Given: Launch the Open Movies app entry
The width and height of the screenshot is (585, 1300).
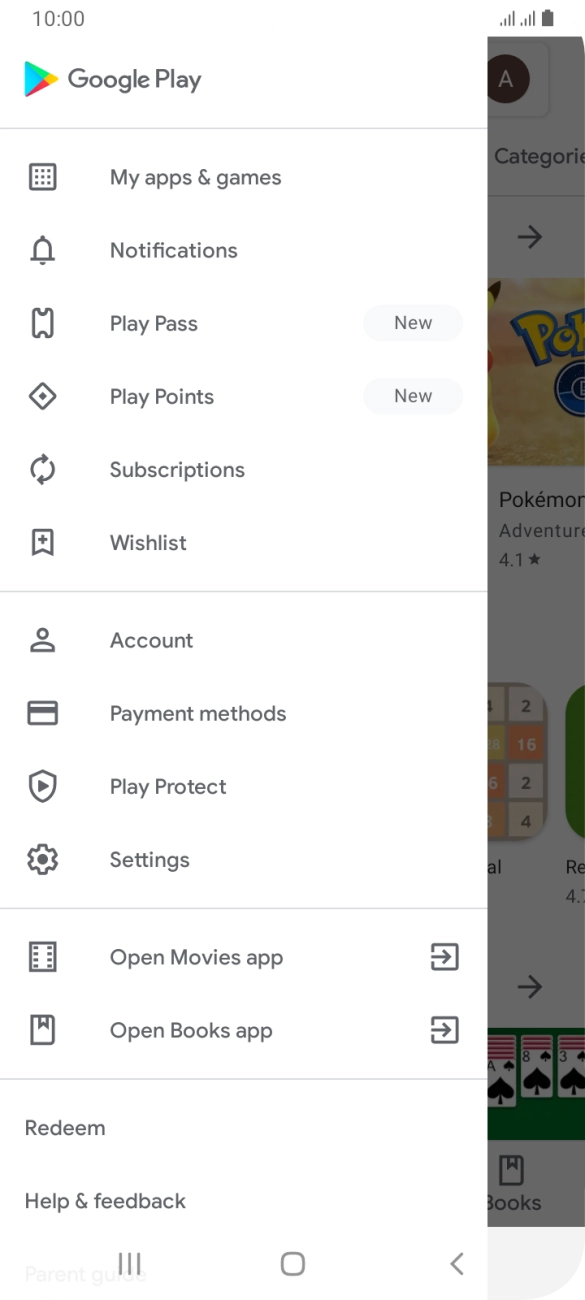Looking at the screenshot, I should (x=243, y=957).
